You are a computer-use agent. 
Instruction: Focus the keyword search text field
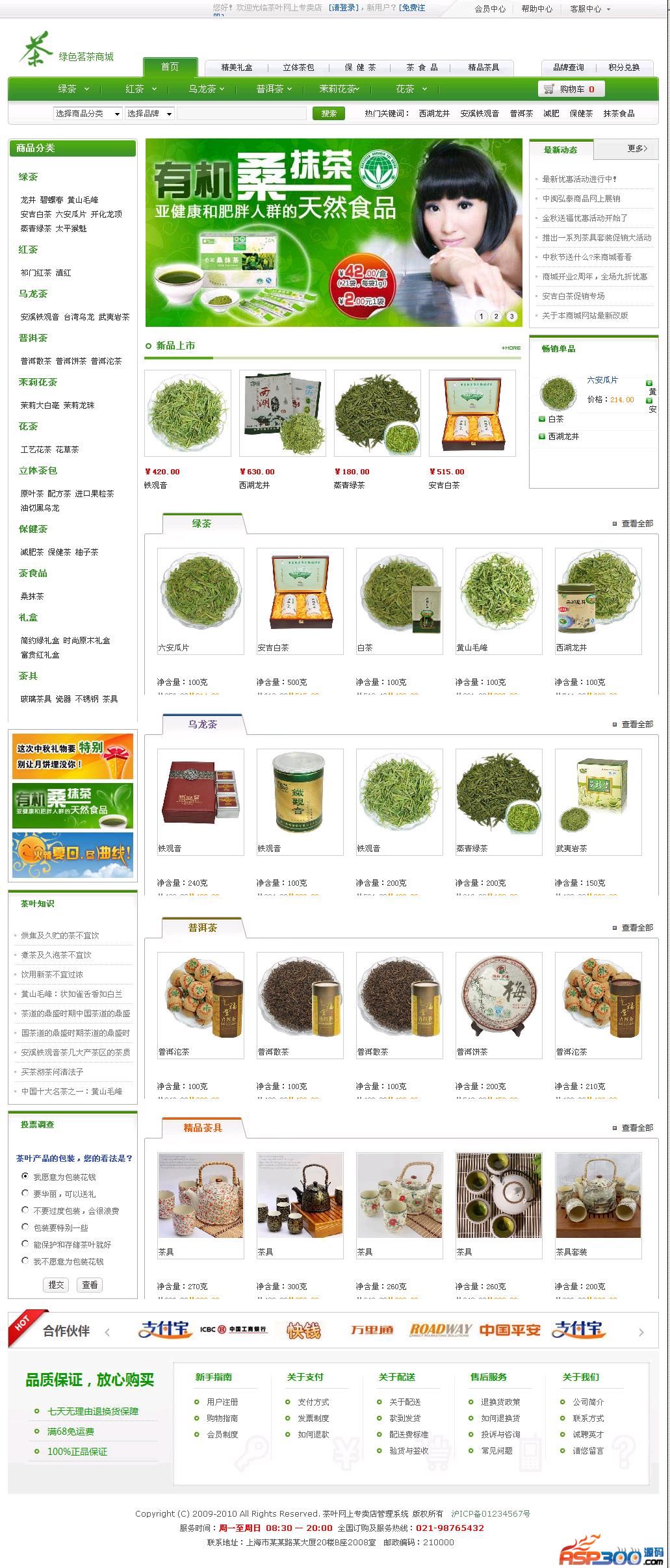(x=241, y=114)
